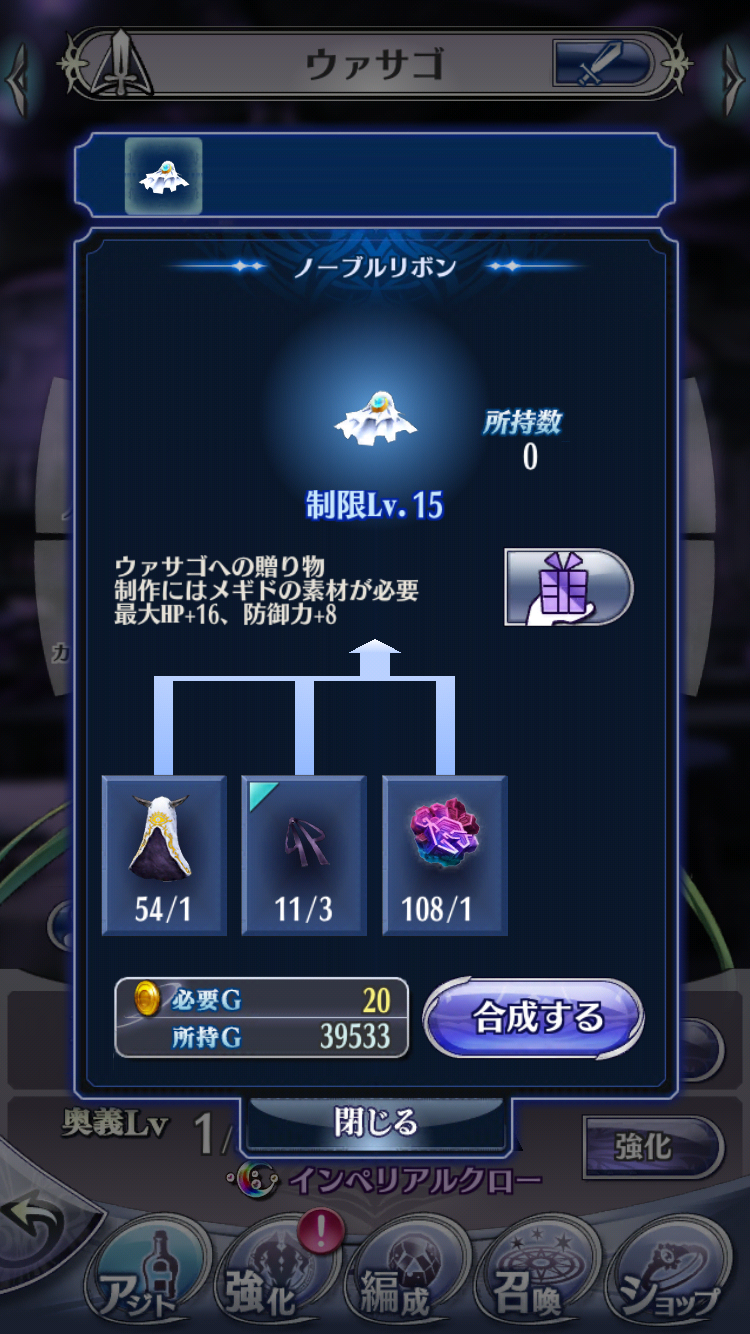The height and width of the screenshot is (1334, 750).
Task: Tap the 合成する synthesize button
Action: click(x=534, y=1018)
